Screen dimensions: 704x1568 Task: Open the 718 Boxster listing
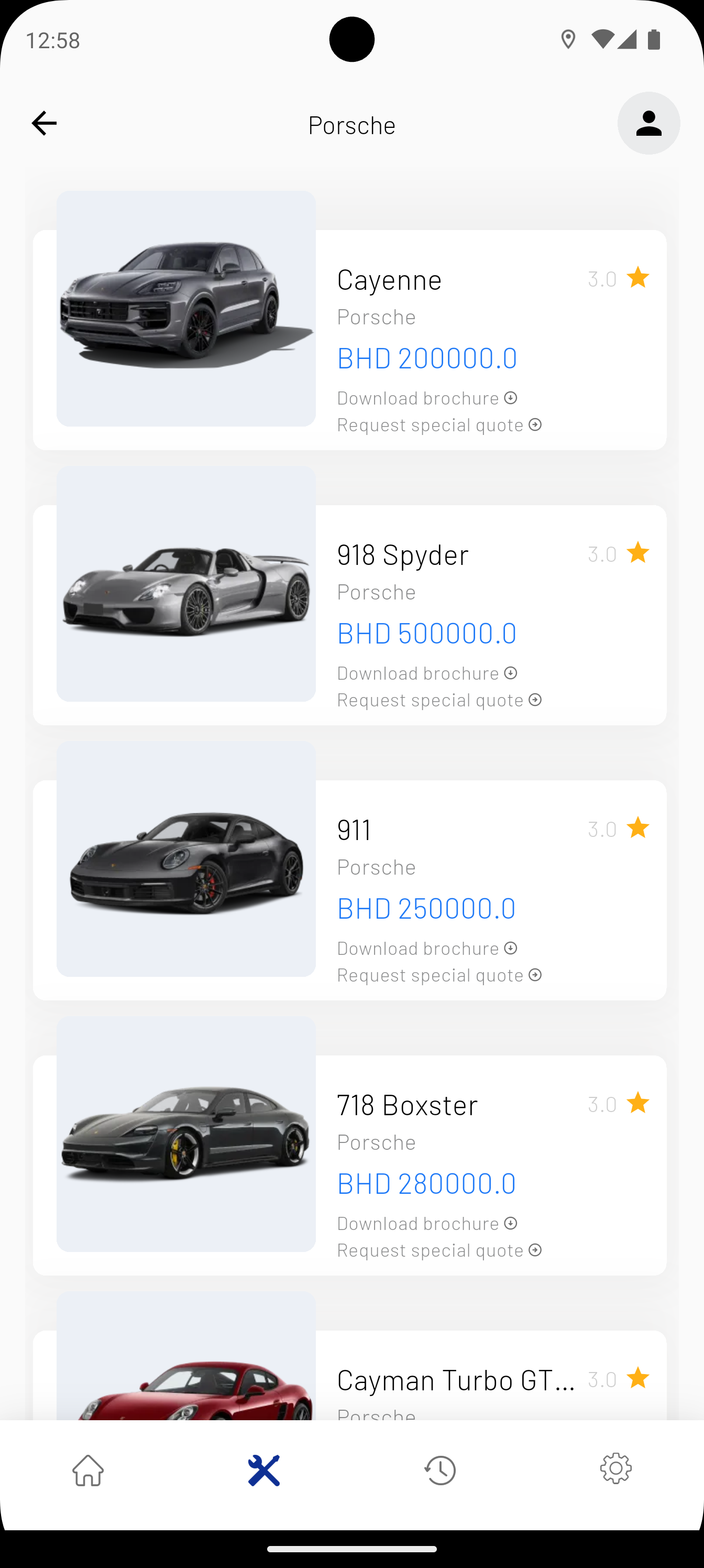408,1105
